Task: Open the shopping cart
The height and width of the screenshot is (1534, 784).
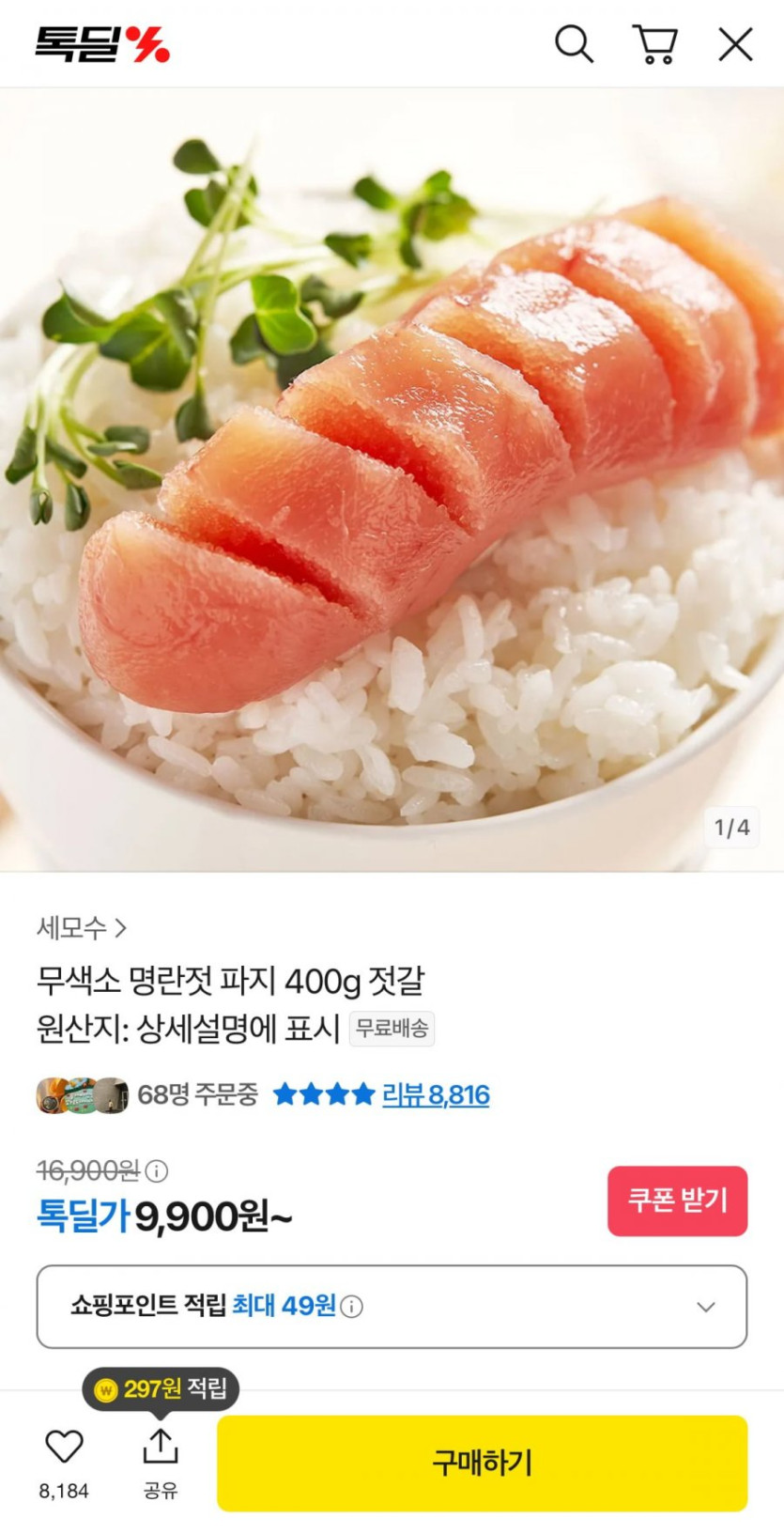Action: coord(654,44)
